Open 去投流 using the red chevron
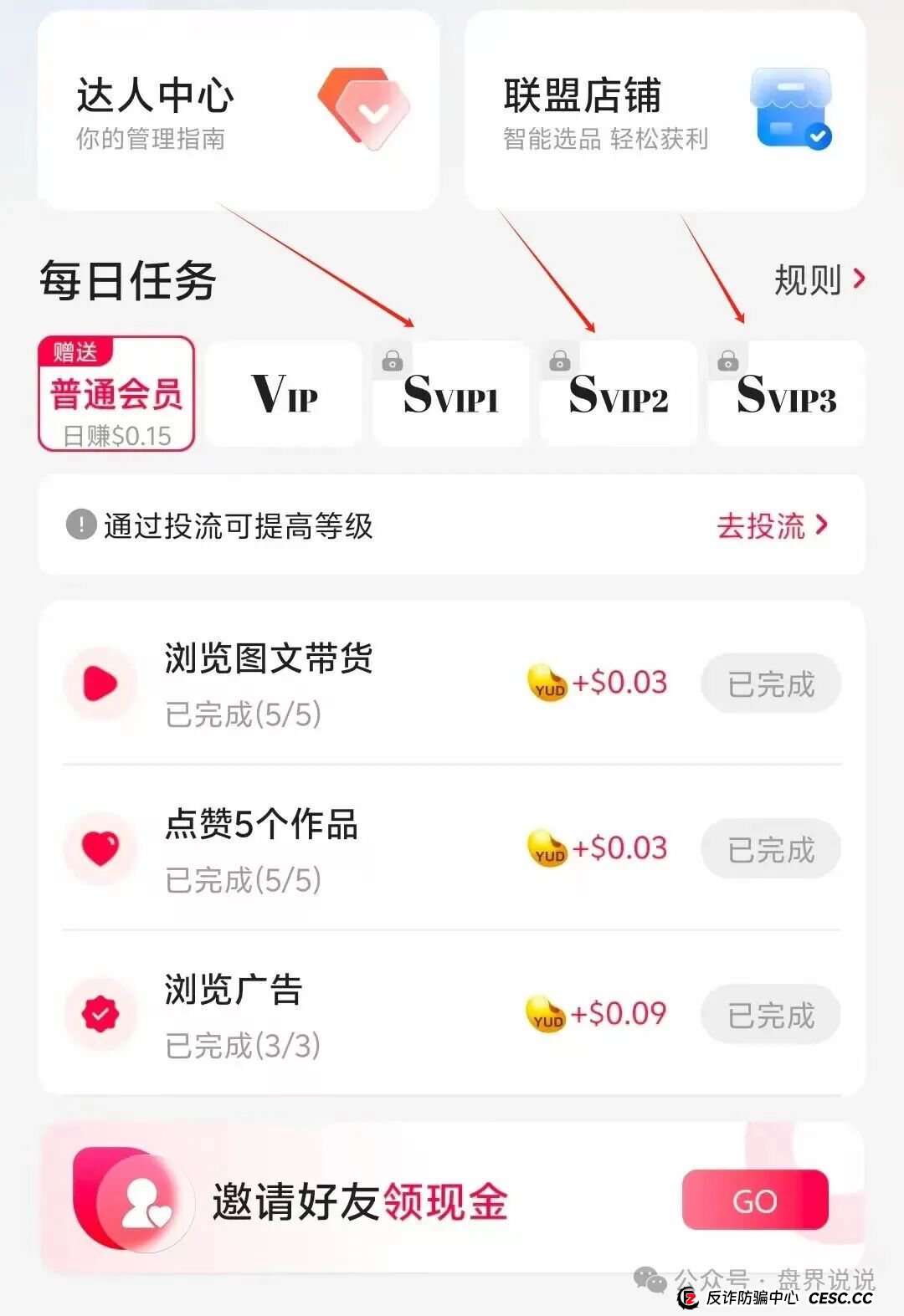 coord(823,525)
